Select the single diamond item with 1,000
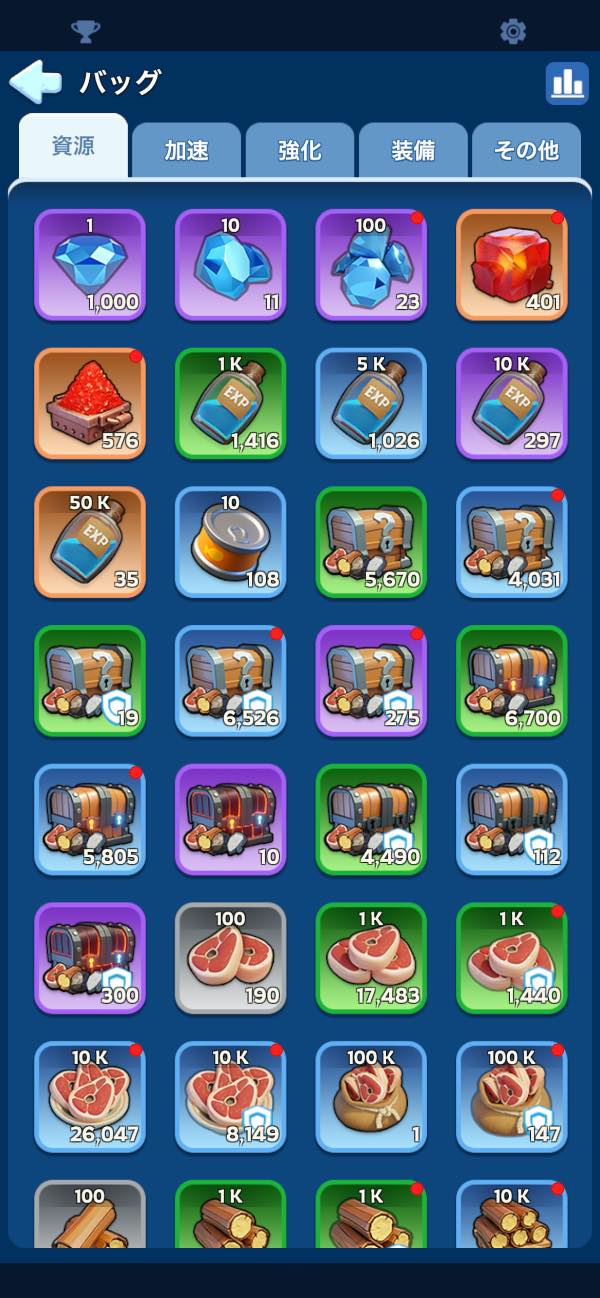This screenshot has height=1298, width=600. (x=90, y=265)
